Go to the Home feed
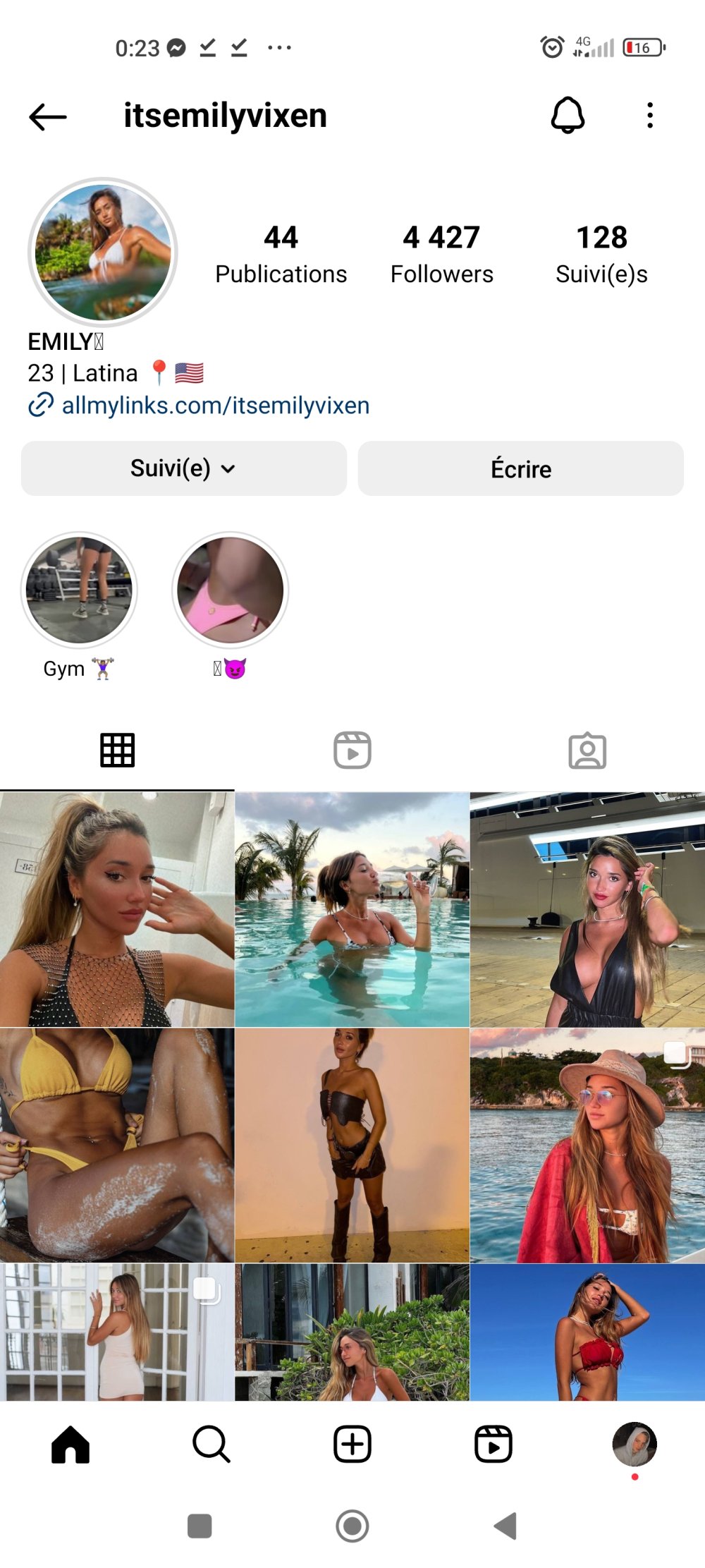 point(70,1444)
